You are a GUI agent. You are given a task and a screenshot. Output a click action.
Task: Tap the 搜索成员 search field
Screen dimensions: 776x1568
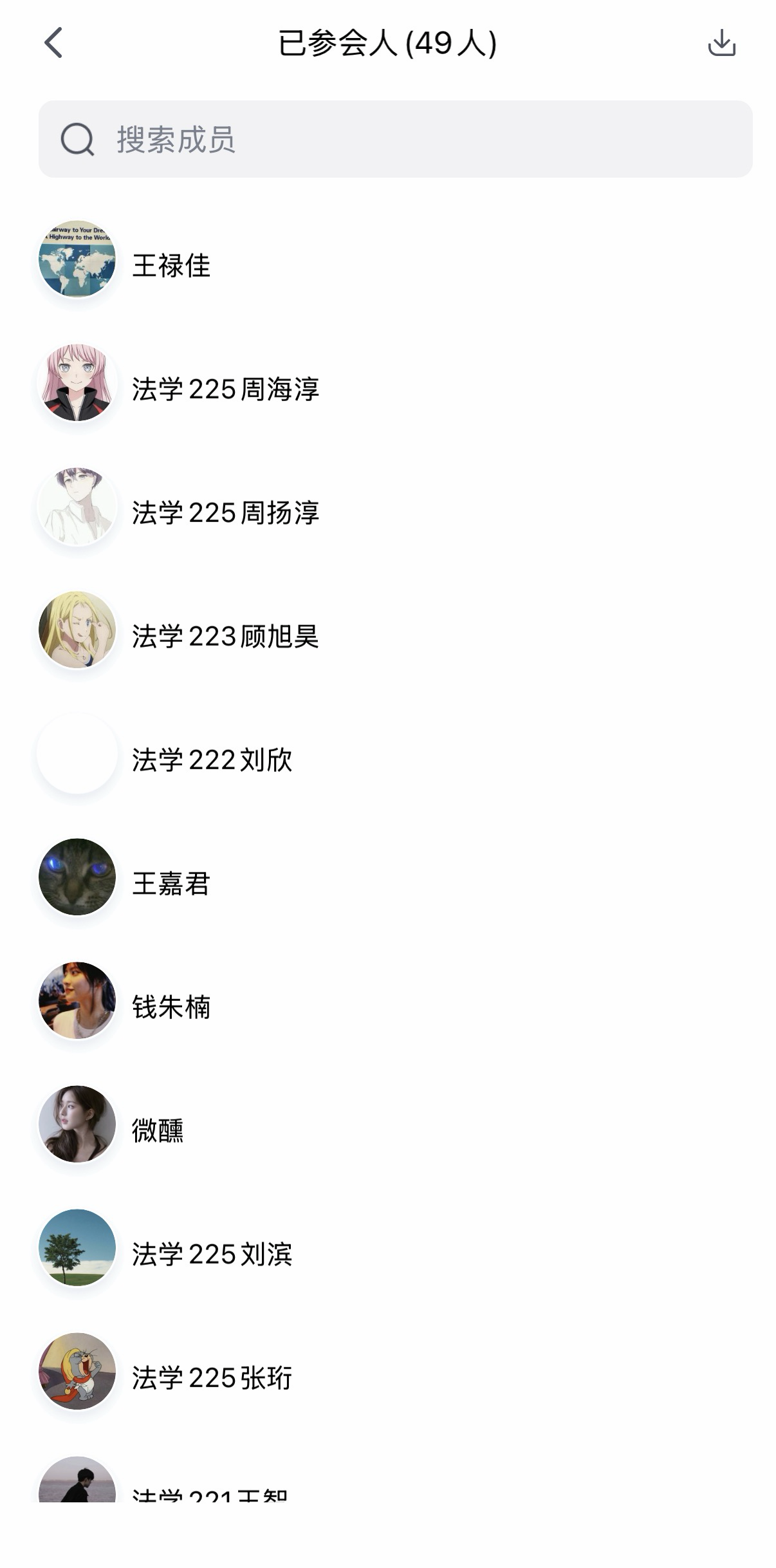[395, 139]
